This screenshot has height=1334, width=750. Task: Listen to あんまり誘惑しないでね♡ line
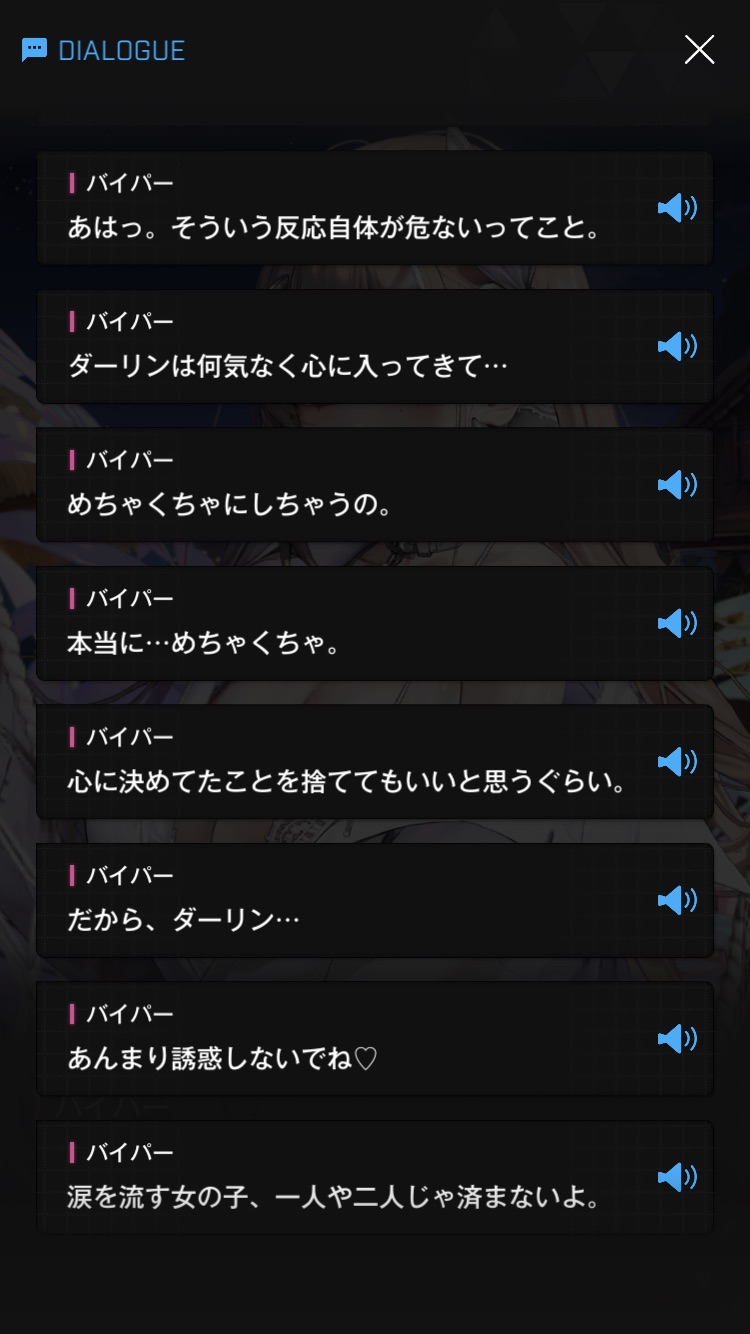(x=677, y=1039)
